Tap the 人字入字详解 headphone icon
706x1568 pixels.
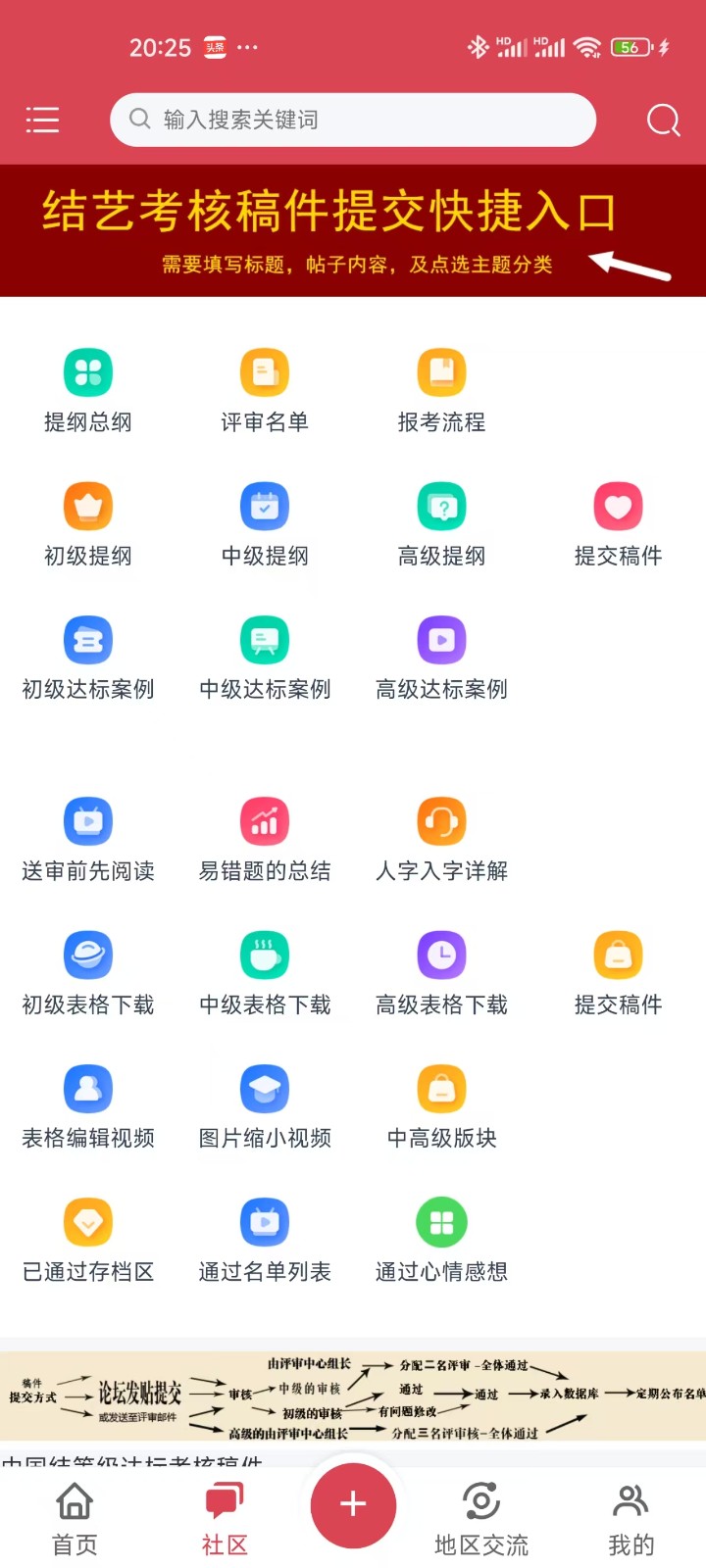(441, 821)
